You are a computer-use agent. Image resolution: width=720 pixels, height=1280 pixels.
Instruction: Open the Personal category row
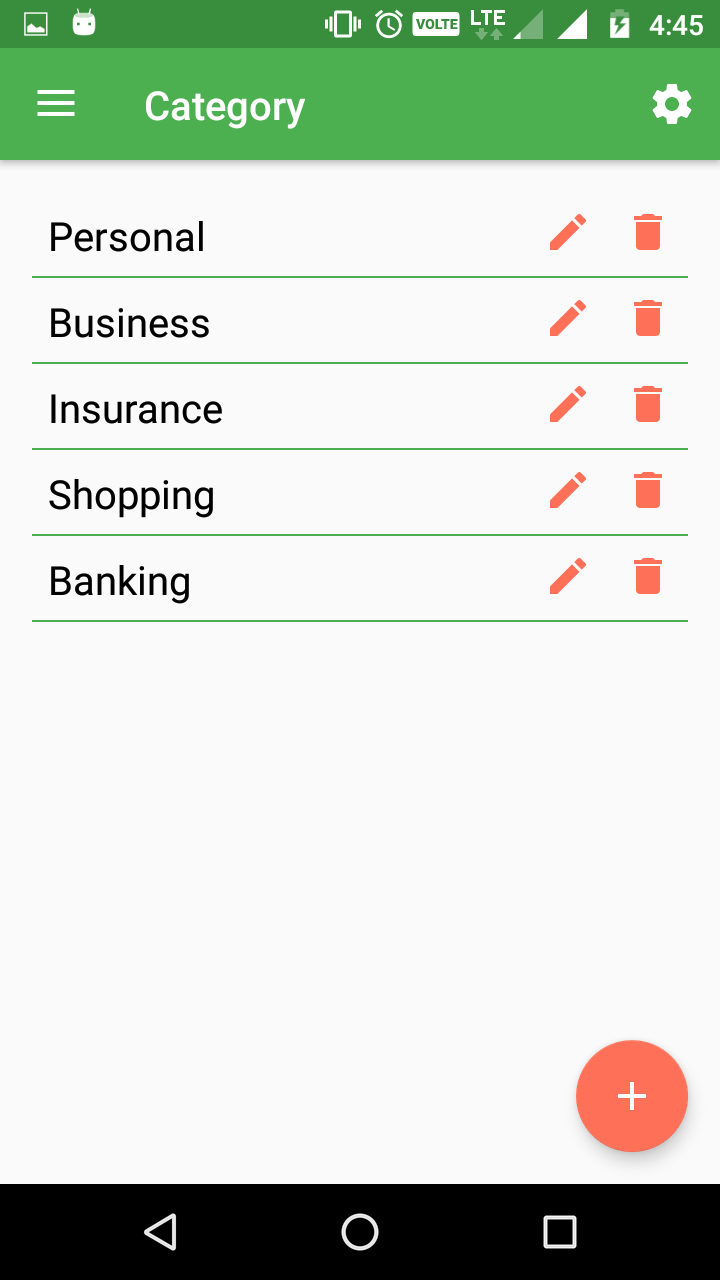click(x=127, y=238)
